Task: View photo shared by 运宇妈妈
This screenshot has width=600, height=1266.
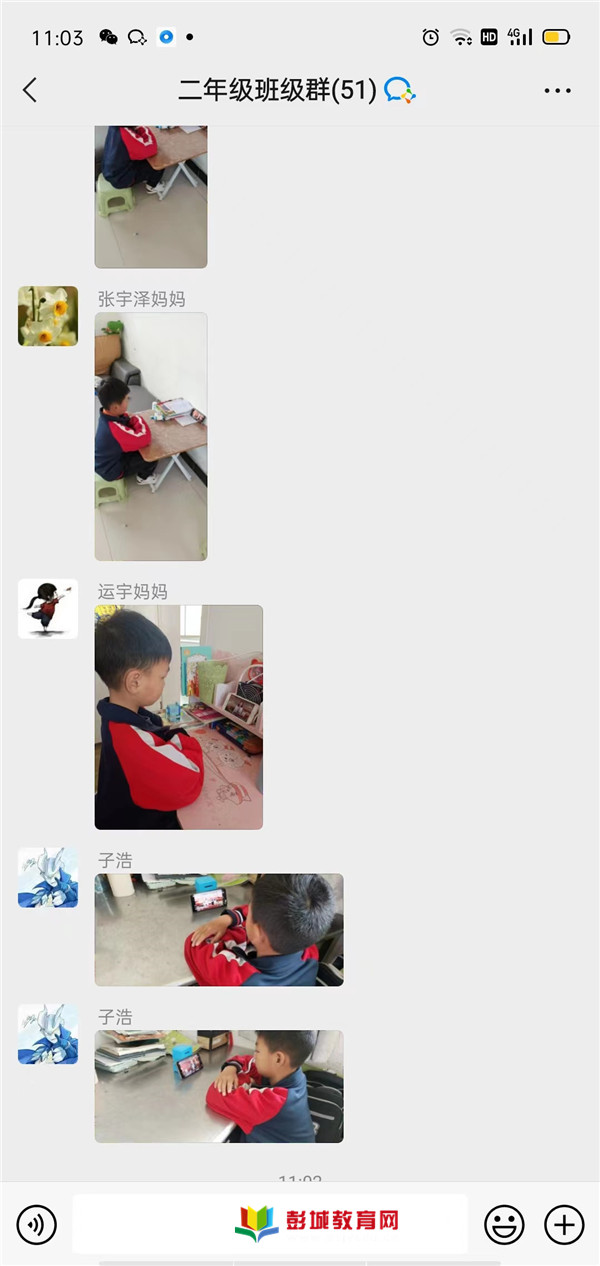Action: (178, 717)
